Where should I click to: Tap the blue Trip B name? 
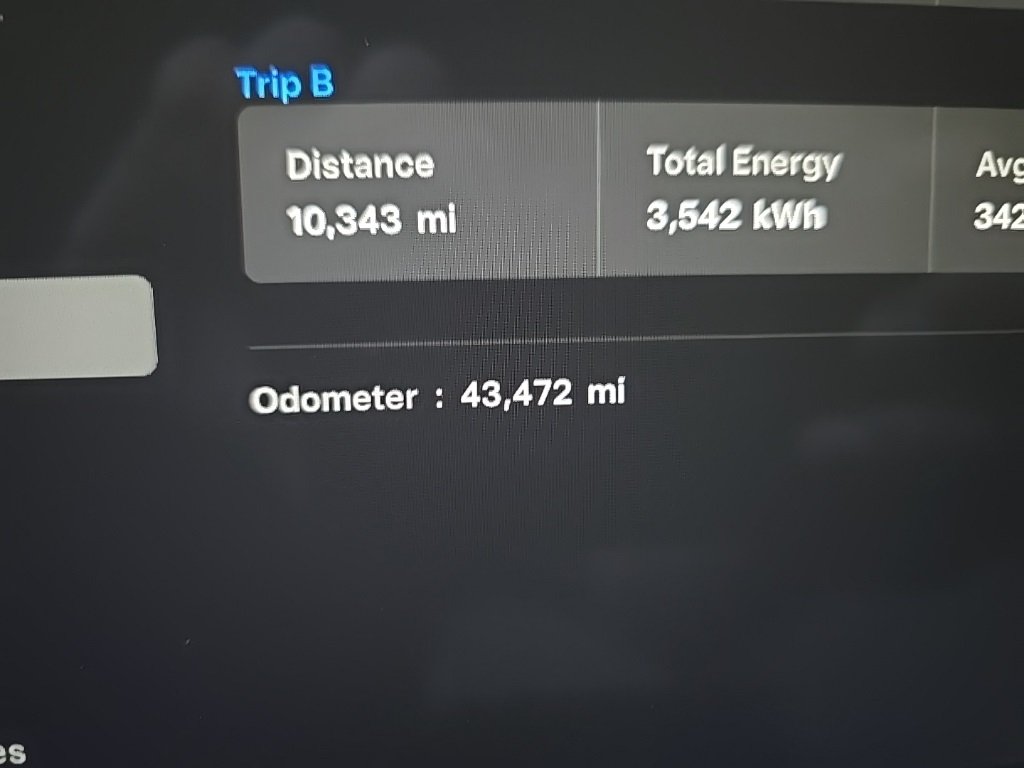point(285,83)
